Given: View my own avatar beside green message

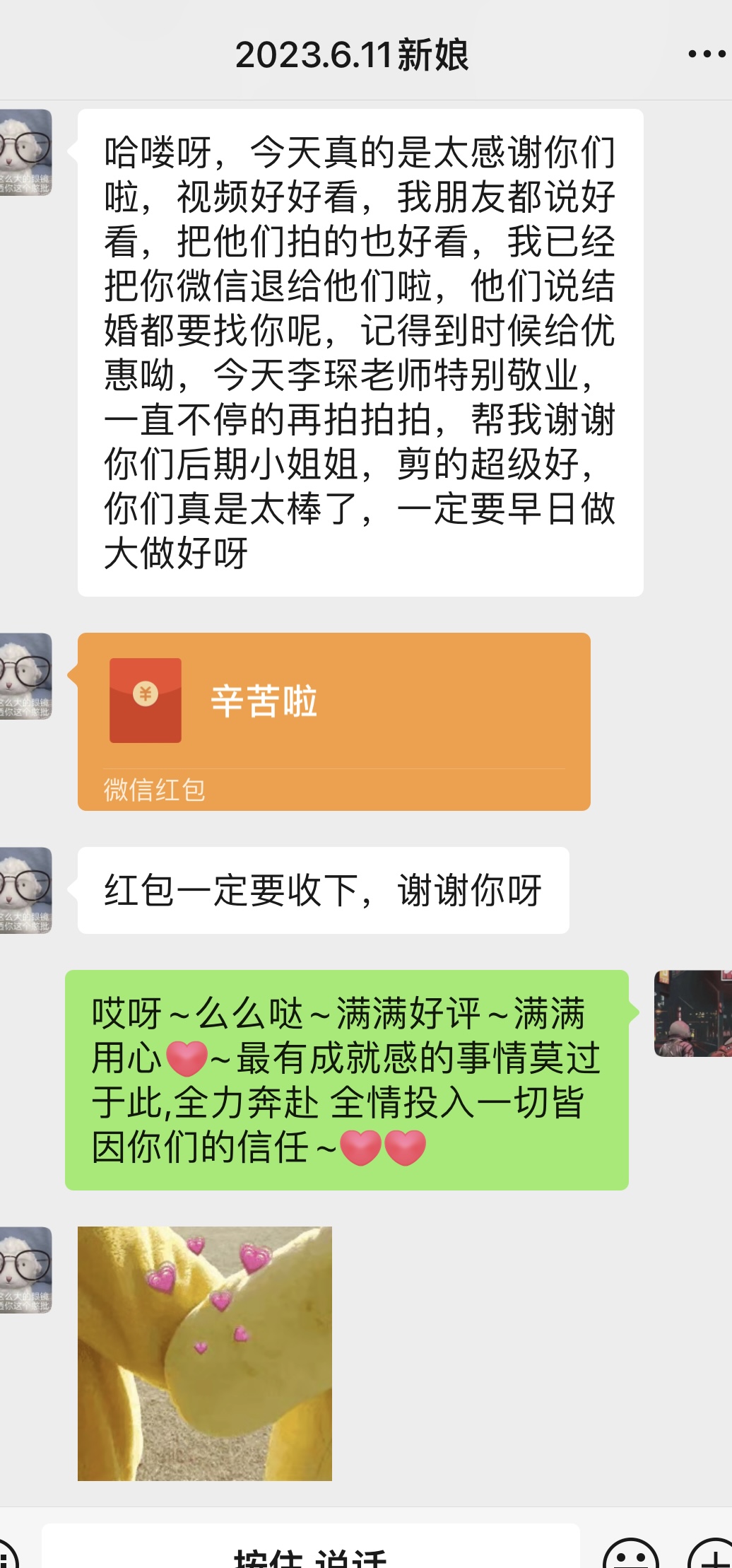Looking at the screenshot, I should tap(693, 1013).
